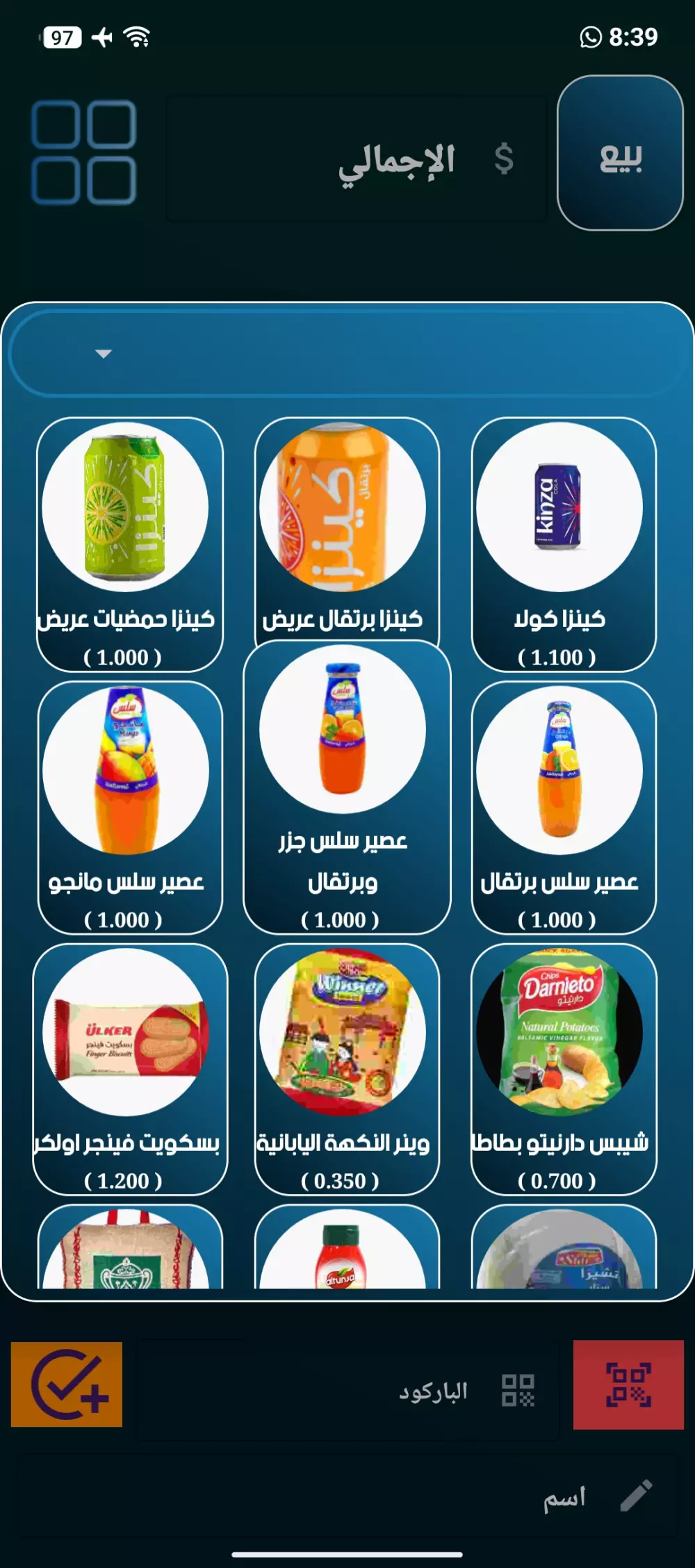Tap the بيع sell button
The image size is (695, 1568).
click(x=620, y=153)
